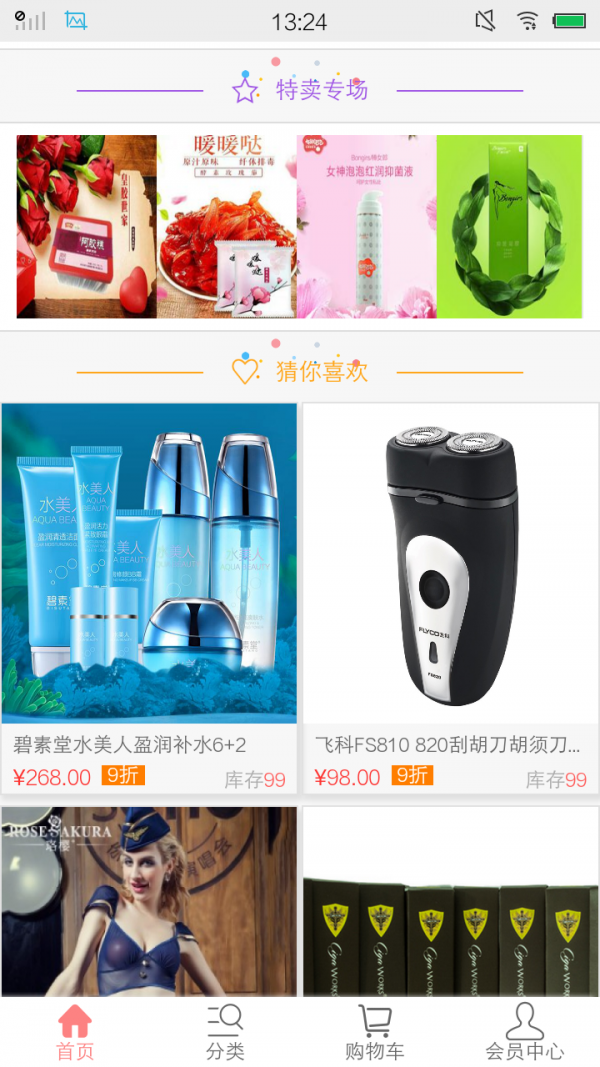View the 暖暖哒 special sale product
The image size is (600, 1067).
coord(227,227)
